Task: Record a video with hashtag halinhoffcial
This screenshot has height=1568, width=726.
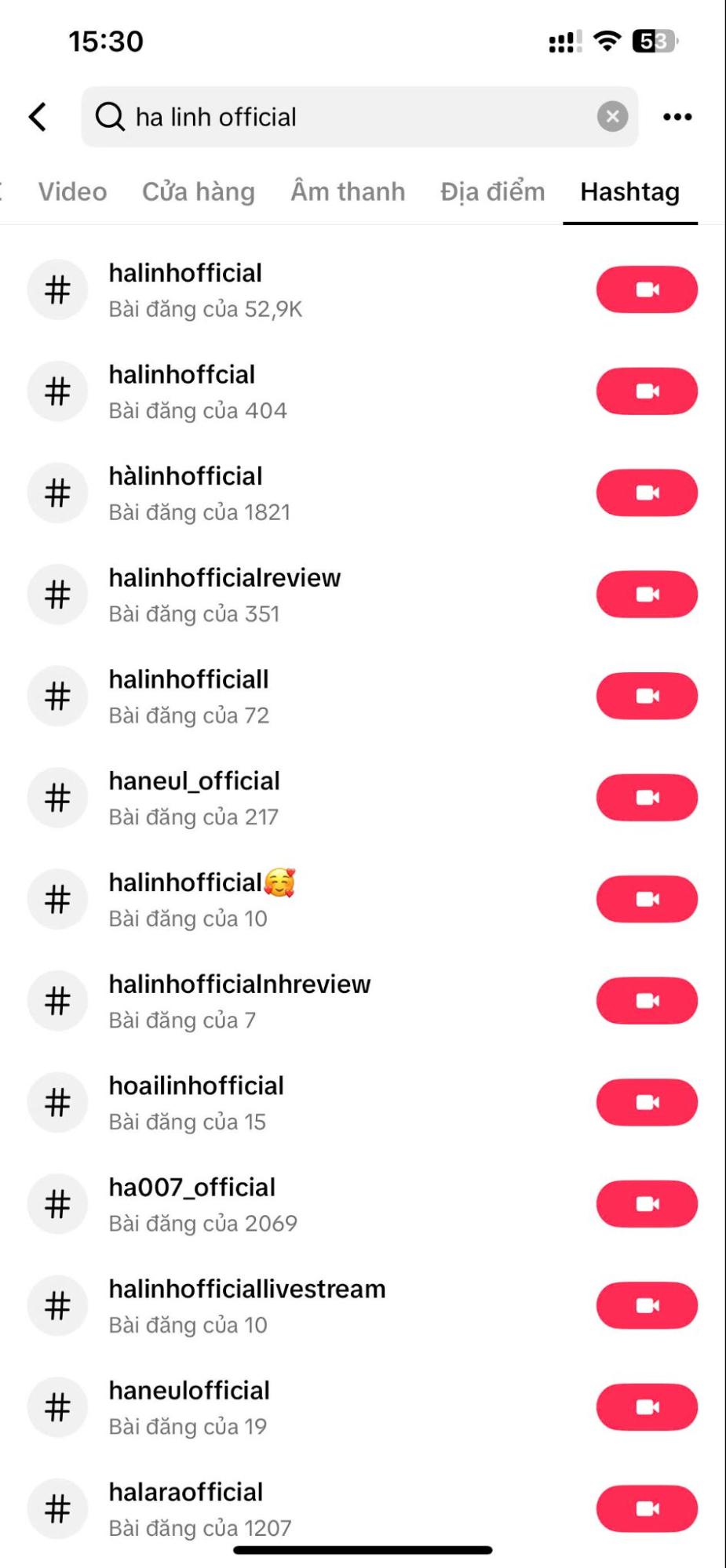Action: tap(647, 391)
